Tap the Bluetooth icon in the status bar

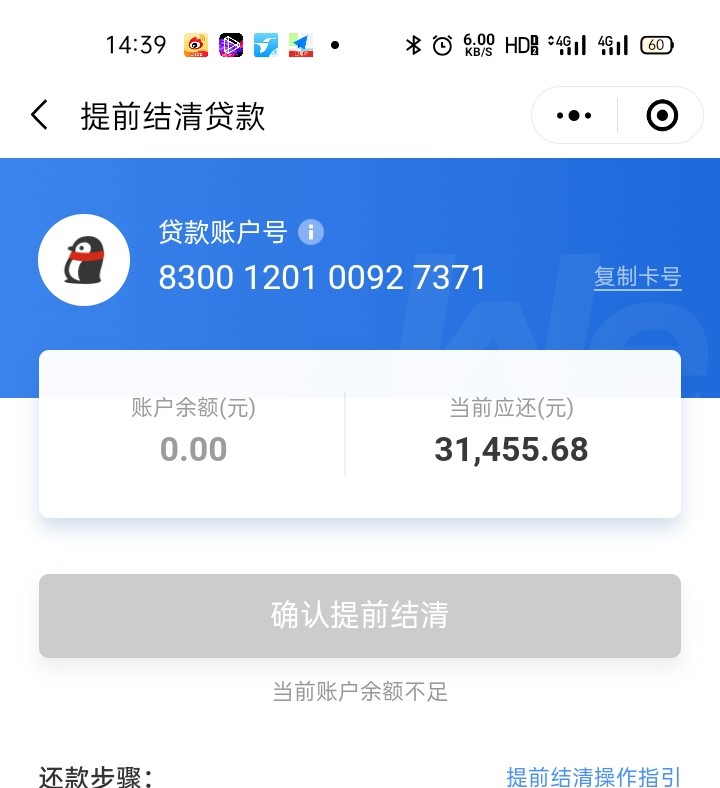tap(415, 45)
